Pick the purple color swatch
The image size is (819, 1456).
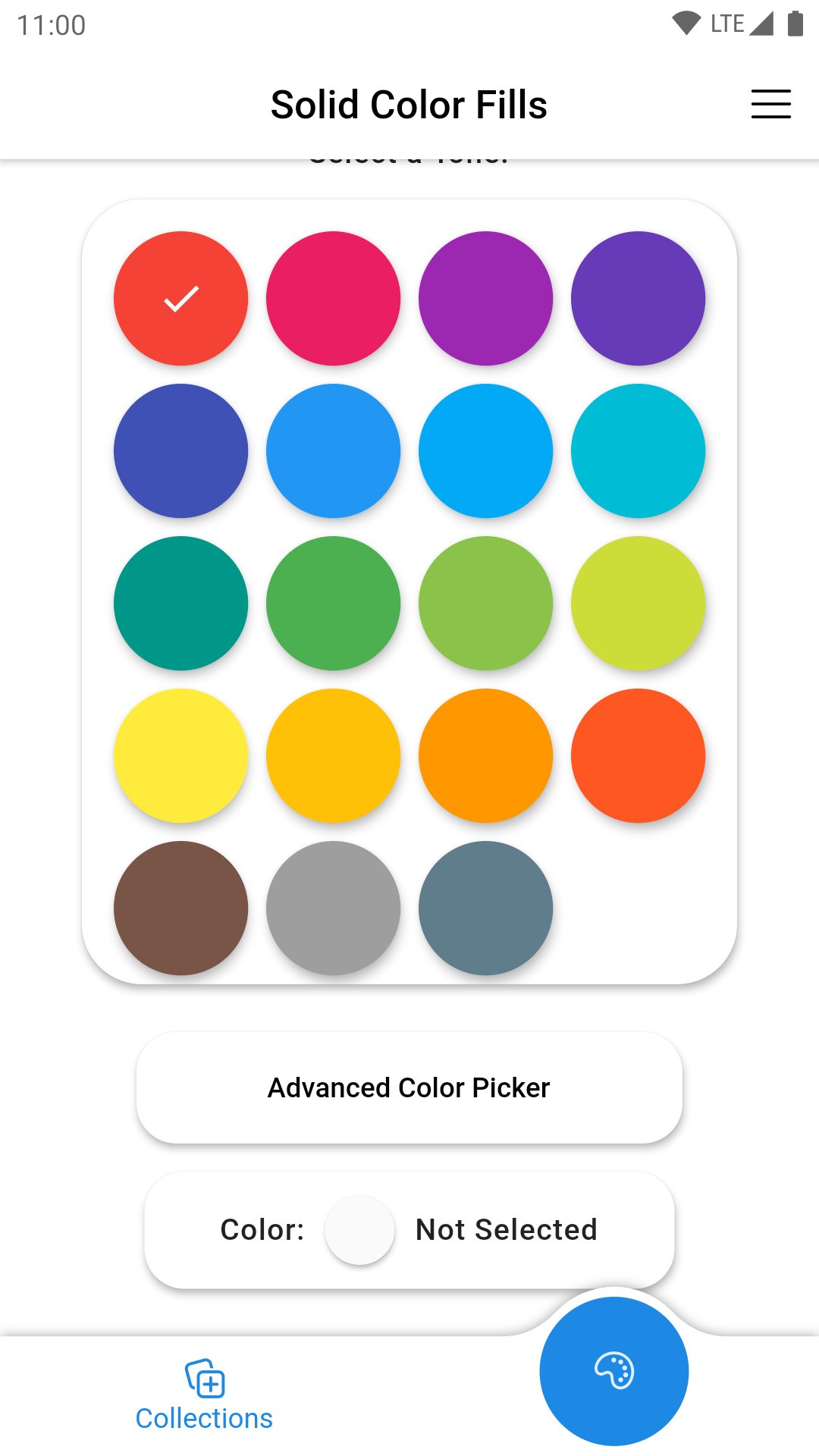pos(485,299)
